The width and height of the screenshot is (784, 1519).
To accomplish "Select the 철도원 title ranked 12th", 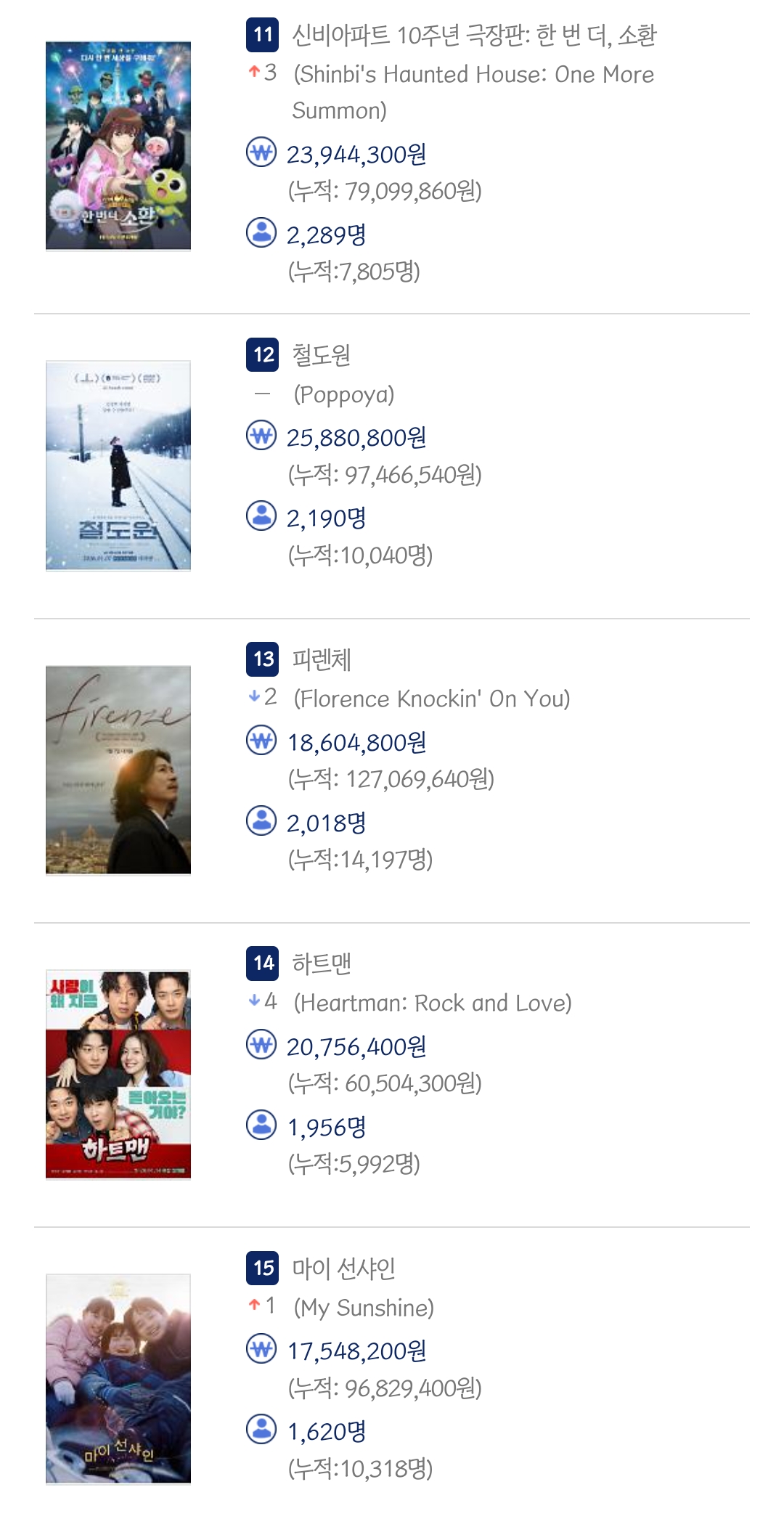I will (321, 355).
